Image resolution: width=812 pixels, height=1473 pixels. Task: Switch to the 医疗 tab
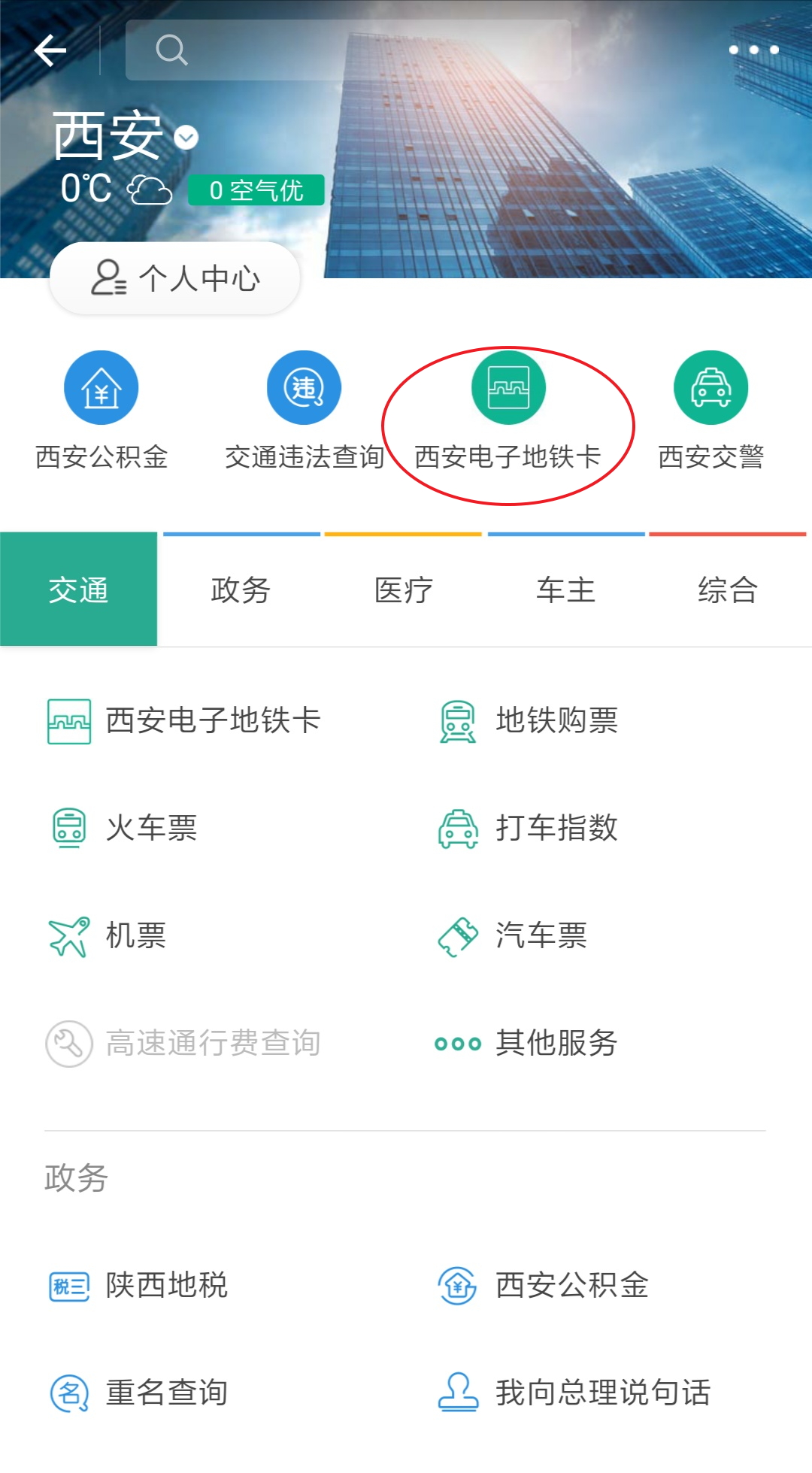click(404, 590)
